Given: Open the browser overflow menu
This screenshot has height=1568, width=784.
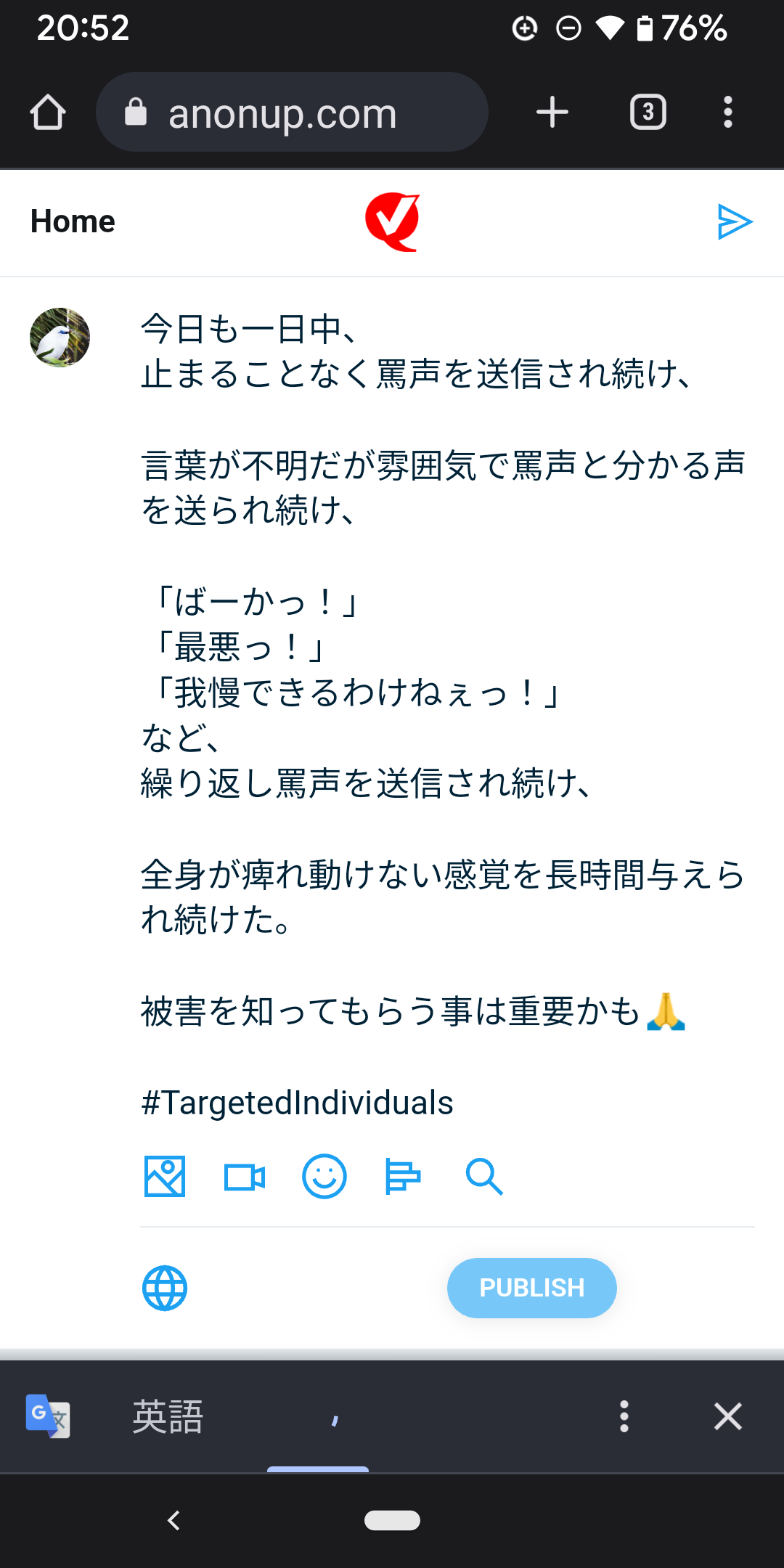Looking at the screenshot, I should click(727, 113).
